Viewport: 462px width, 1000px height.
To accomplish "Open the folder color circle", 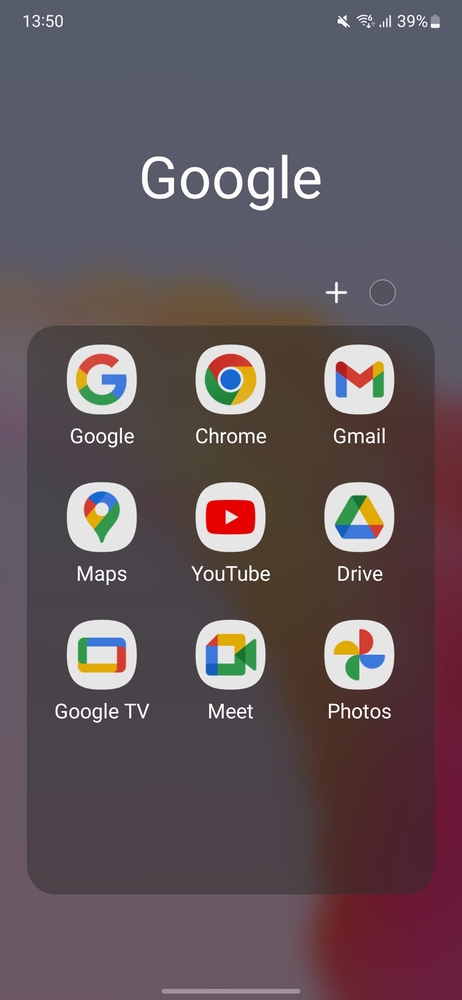I will 383,293.
